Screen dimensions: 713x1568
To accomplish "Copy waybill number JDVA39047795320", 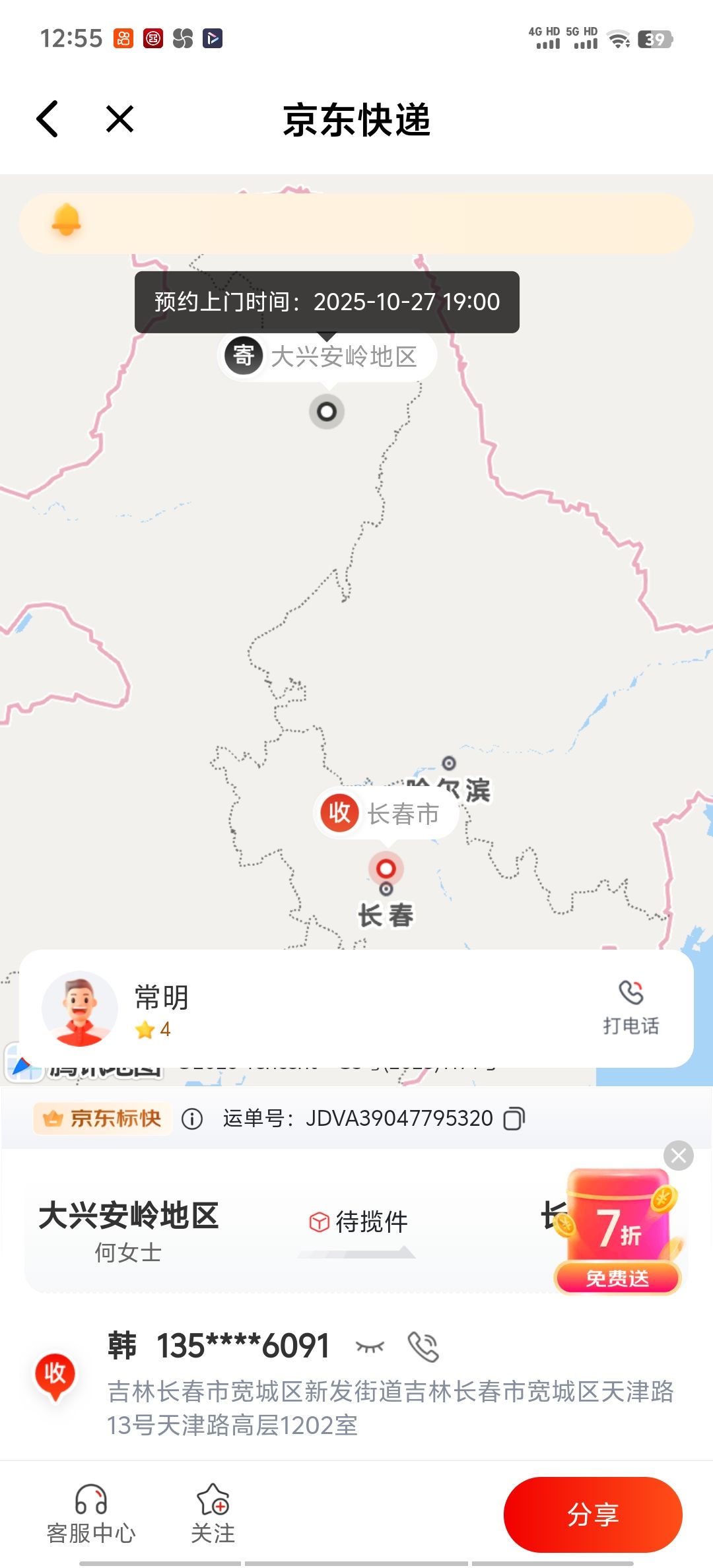I will click(514, 1119).
